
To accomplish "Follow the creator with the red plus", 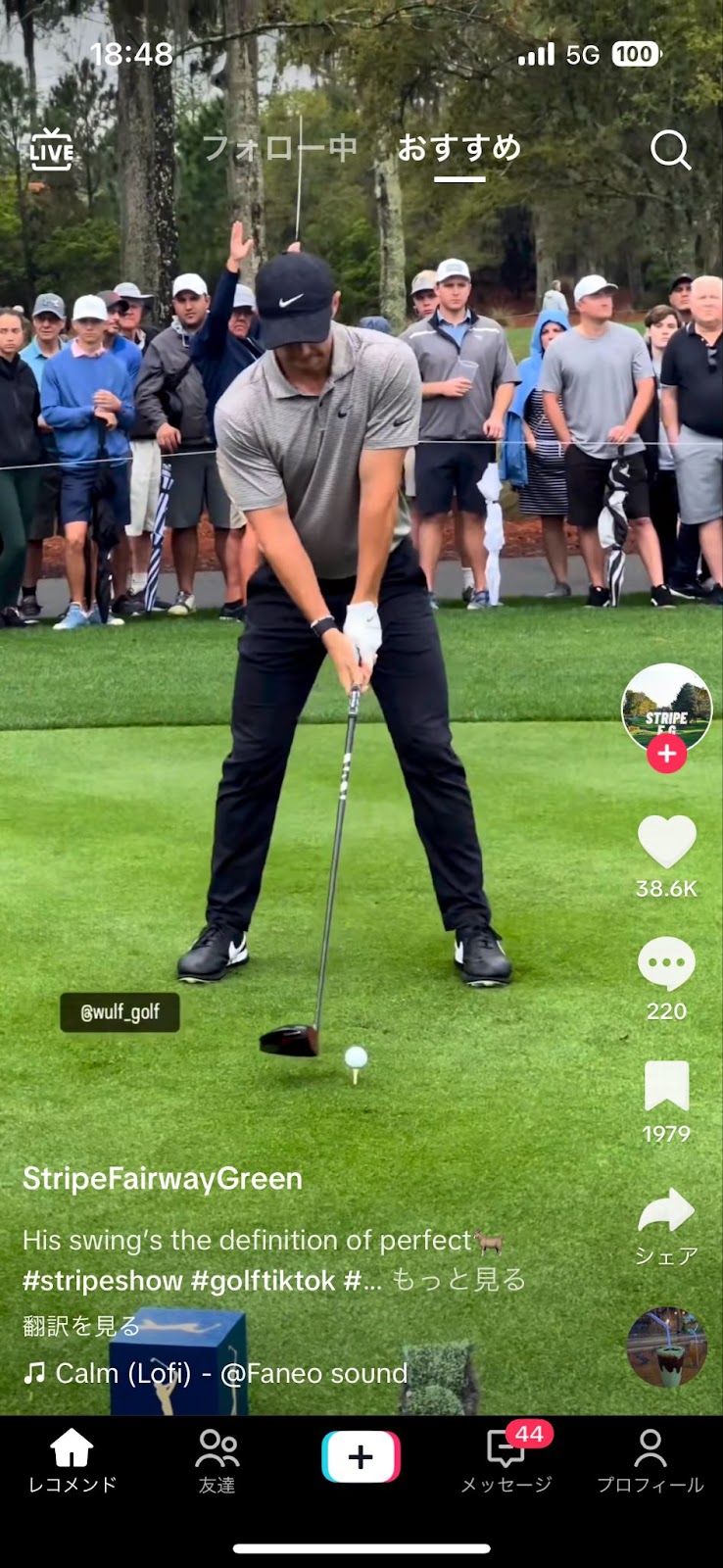I will point(666,753).
